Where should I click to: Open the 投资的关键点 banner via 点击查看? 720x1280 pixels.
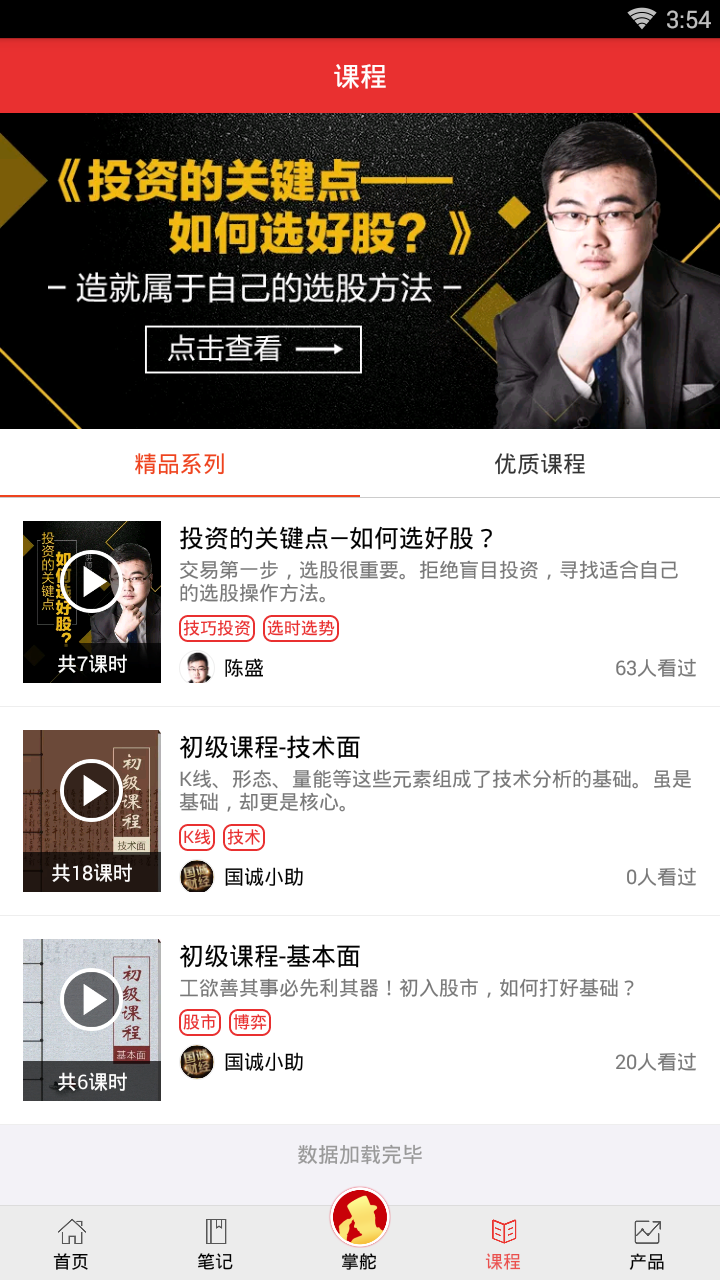[253, 349]
